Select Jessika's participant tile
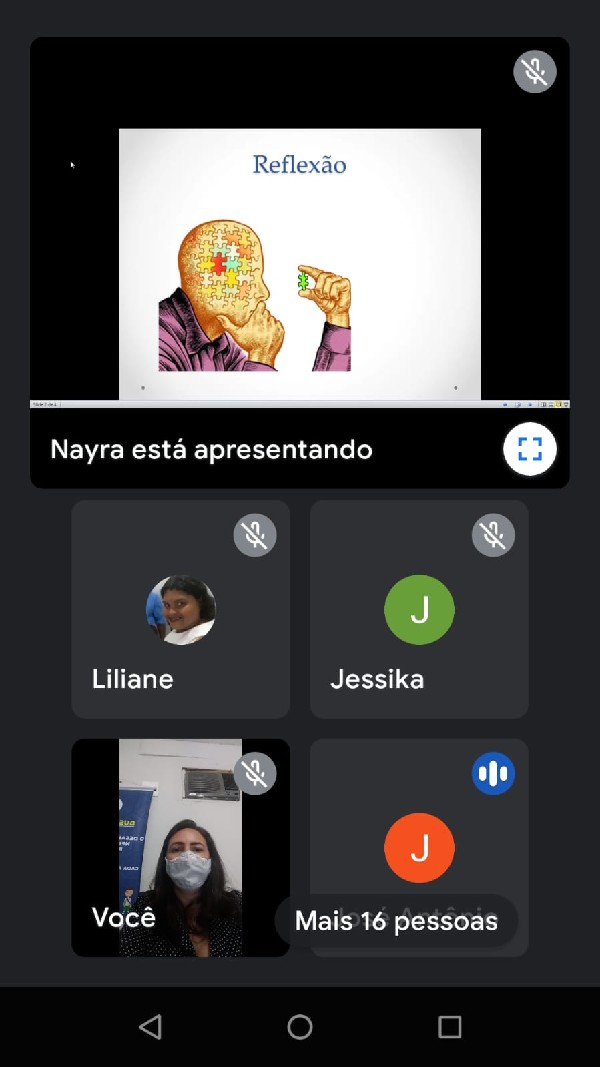The height and width of the screenshot is (1067, 600). 419,609
